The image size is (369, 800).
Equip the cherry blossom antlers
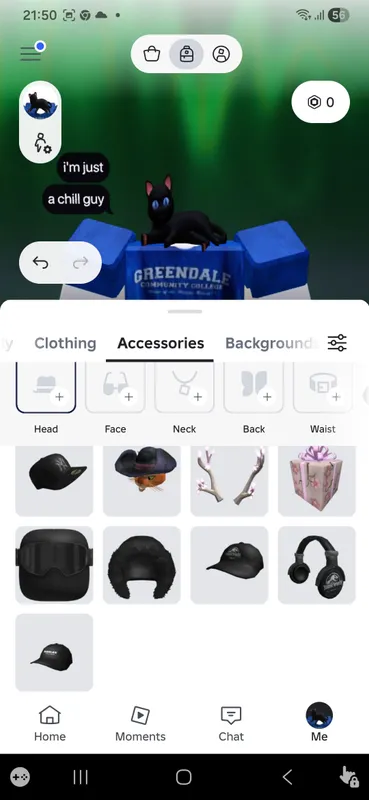[229, 481]
